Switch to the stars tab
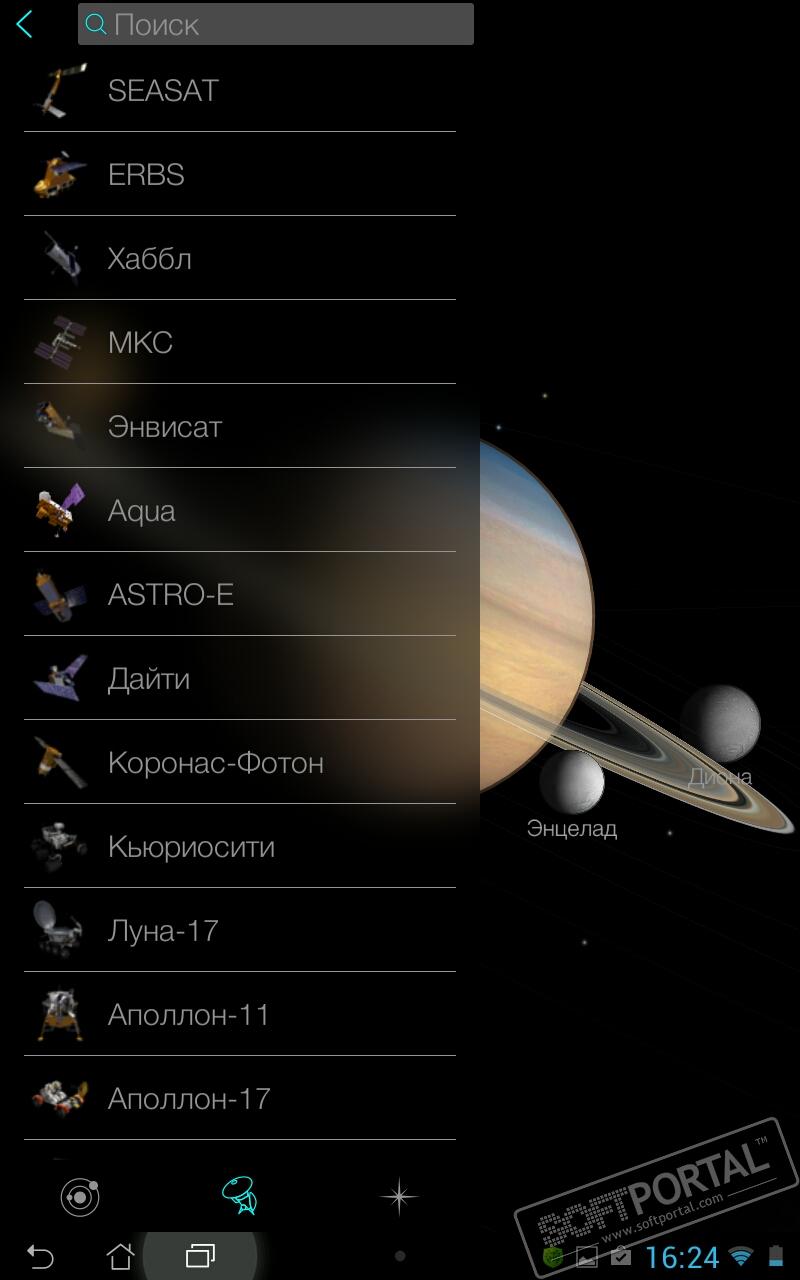Image resolution: width=800 pixels, height=1280 pixels. pyautogui.click(x=399, y=1196)
